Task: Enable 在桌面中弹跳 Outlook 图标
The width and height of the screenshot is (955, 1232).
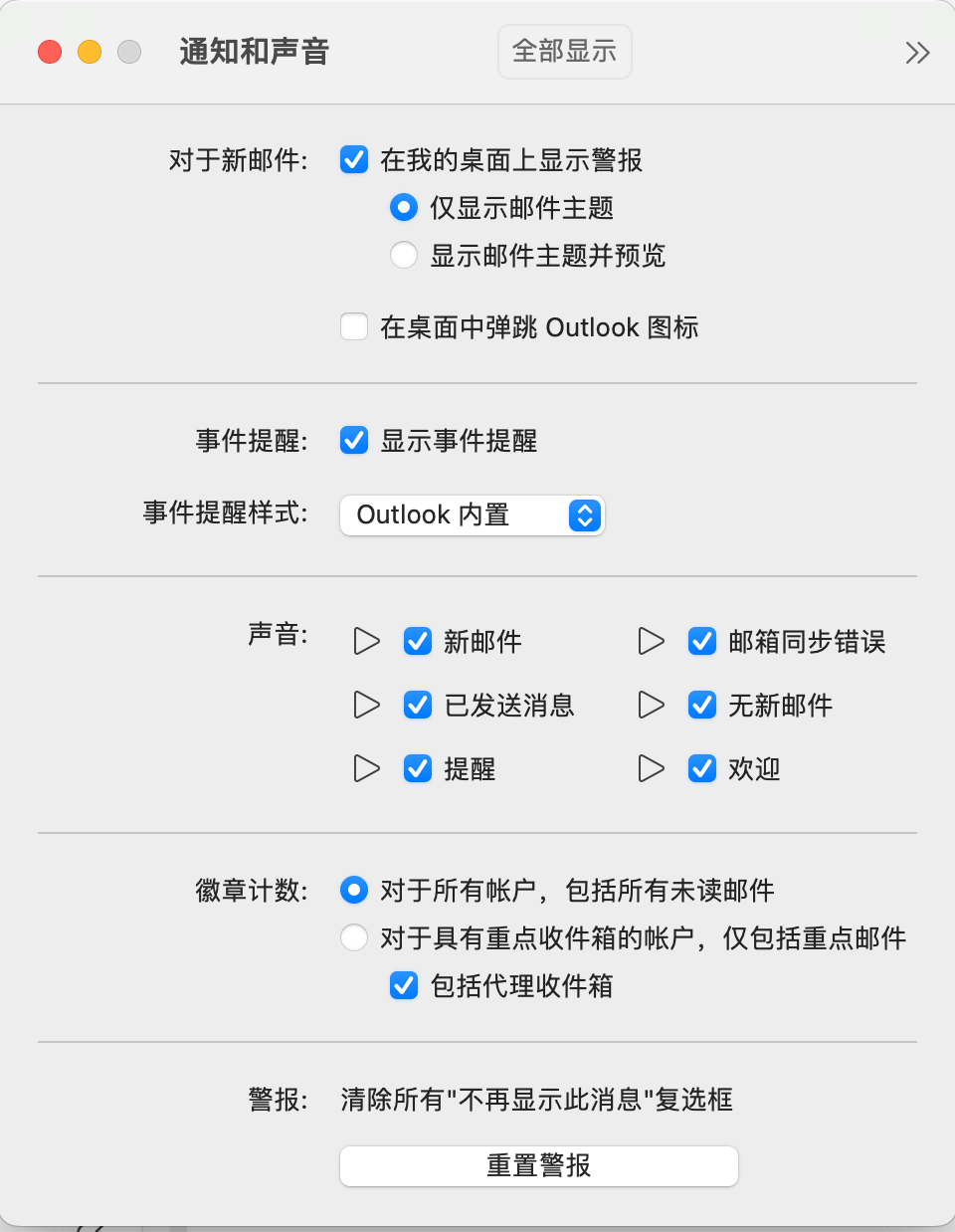Action: pyautogui.click(x=354, y=327)
